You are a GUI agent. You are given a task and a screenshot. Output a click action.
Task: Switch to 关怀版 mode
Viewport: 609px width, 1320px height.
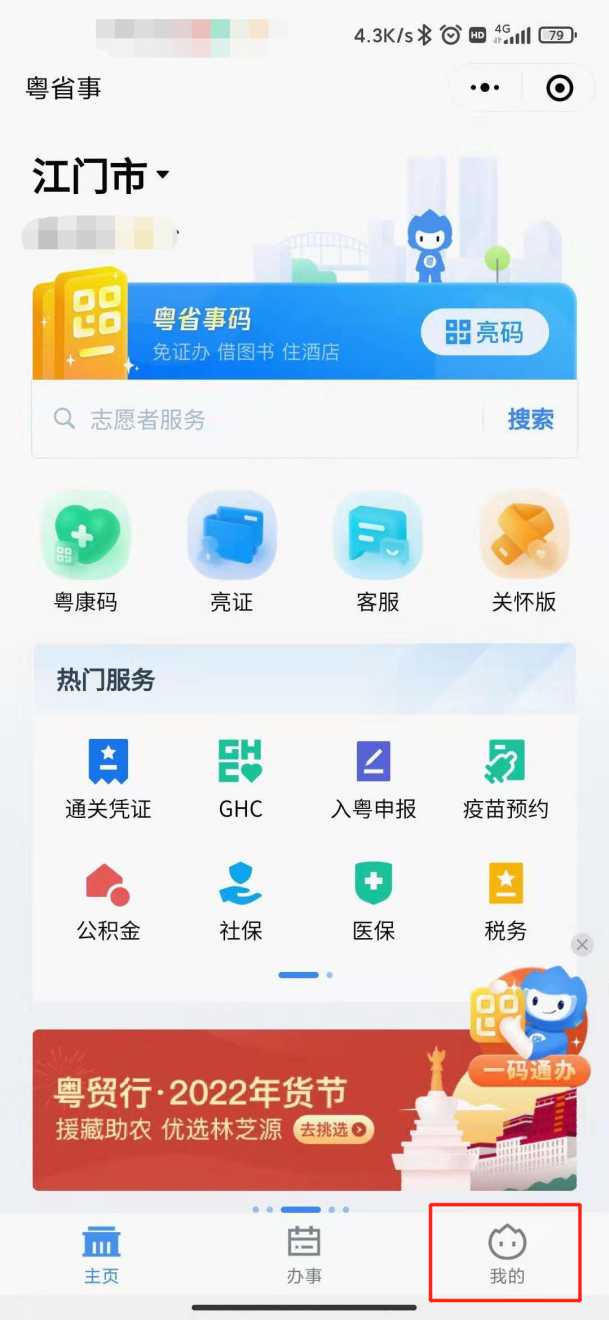coord(523,551)
